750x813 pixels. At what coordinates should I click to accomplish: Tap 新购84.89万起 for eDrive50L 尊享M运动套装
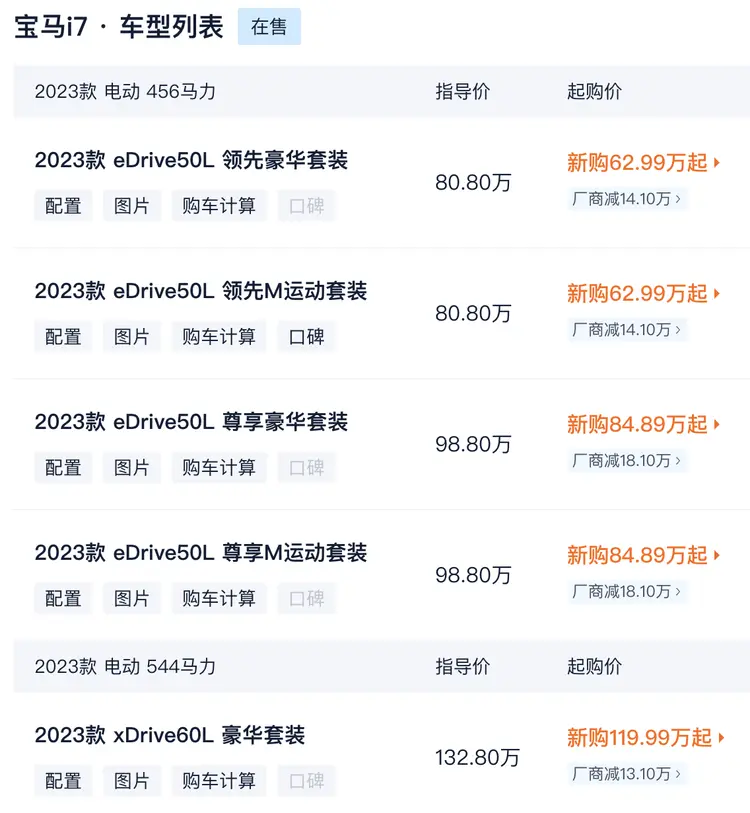click(x=644, y=556)
